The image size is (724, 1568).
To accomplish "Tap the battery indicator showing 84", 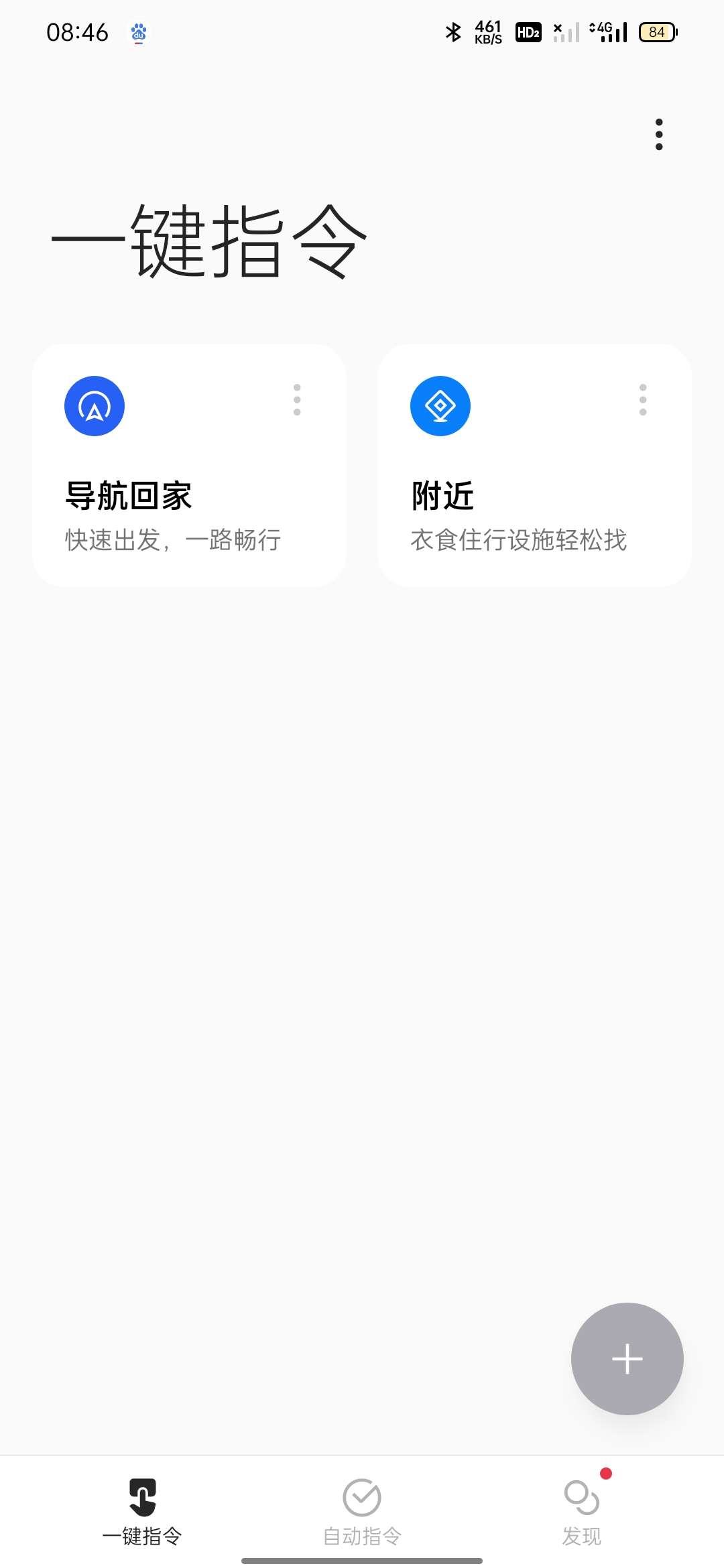I will click(x=656, y=32).
